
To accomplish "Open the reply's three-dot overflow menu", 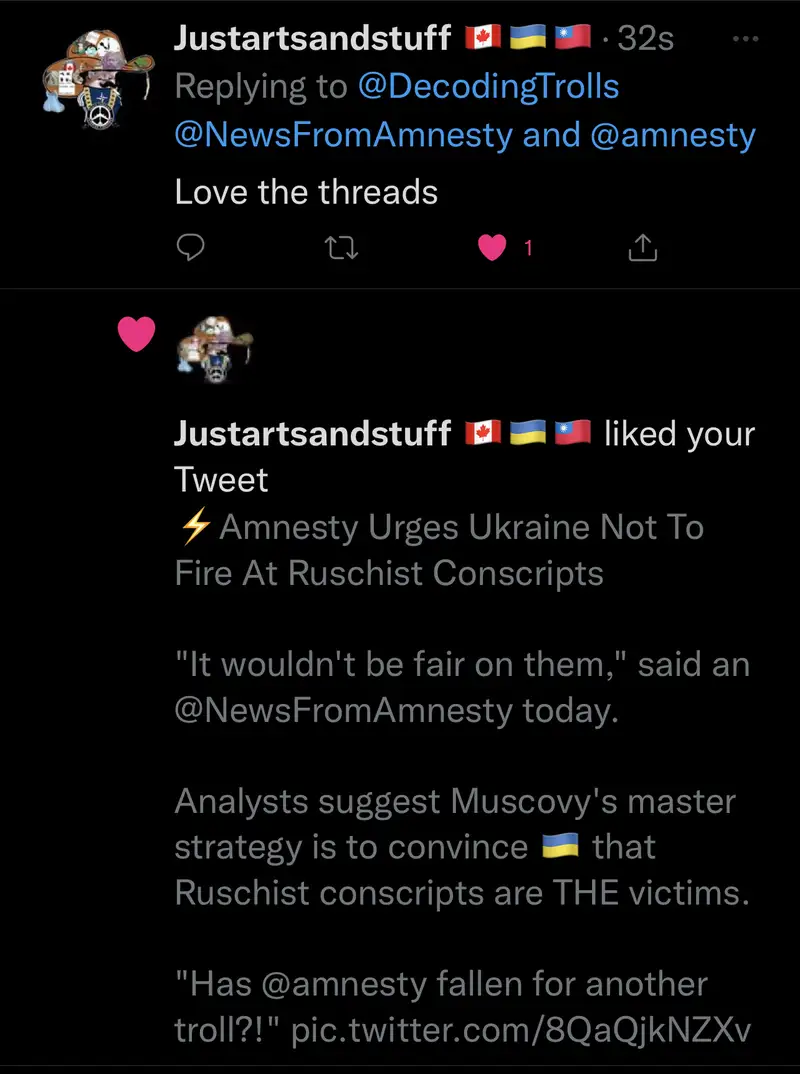I will coord(746,40).
